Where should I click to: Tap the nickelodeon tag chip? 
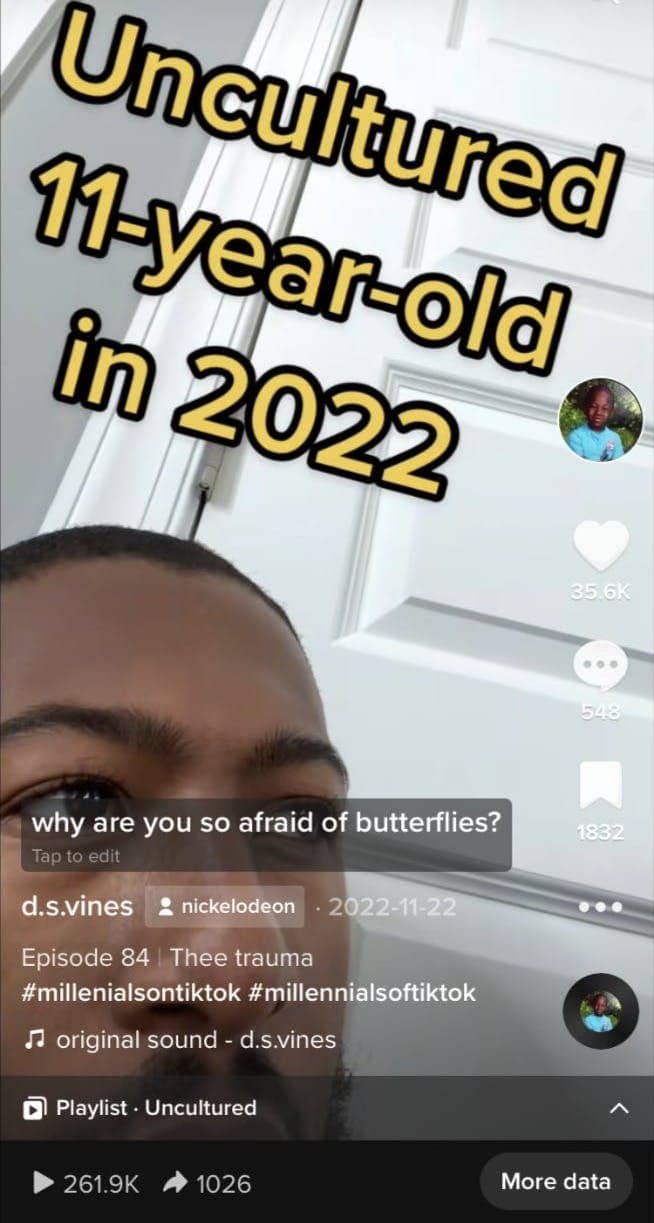pos(225,907)
